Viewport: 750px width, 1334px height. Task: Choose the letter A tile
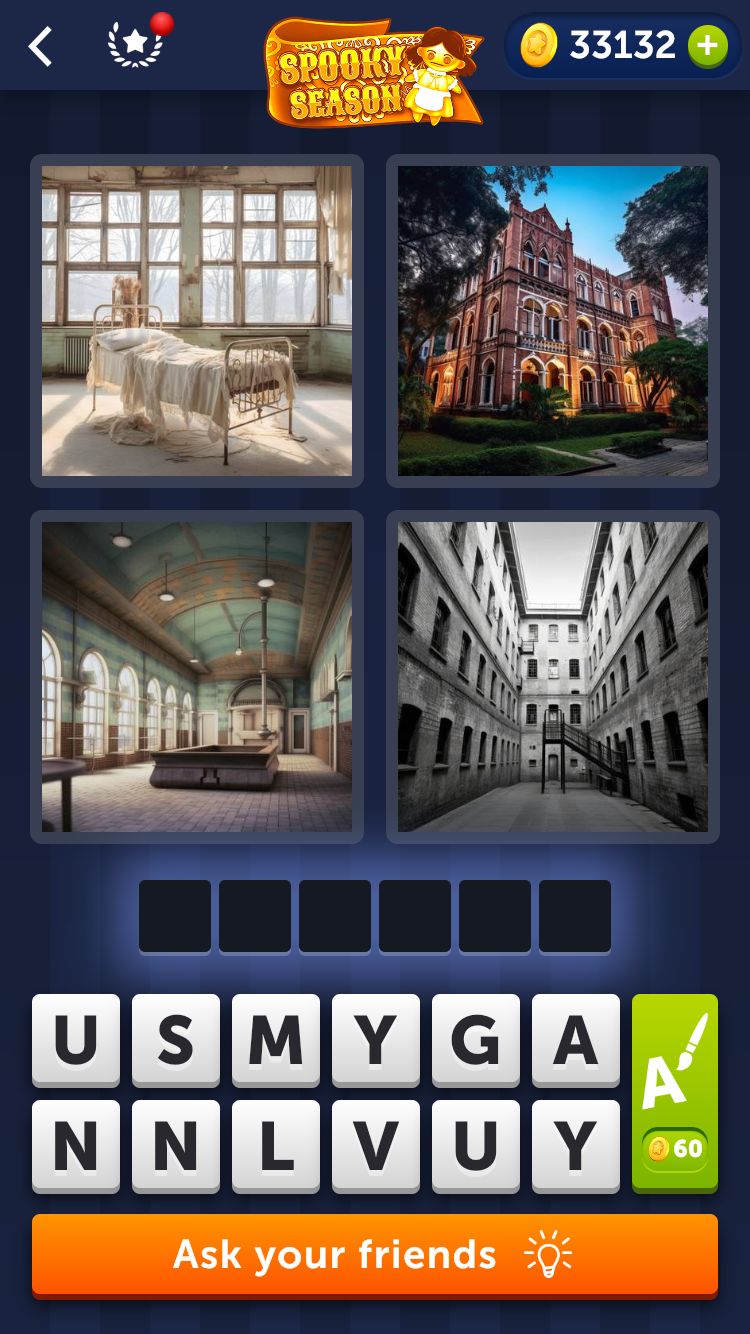click(576, 1040)
